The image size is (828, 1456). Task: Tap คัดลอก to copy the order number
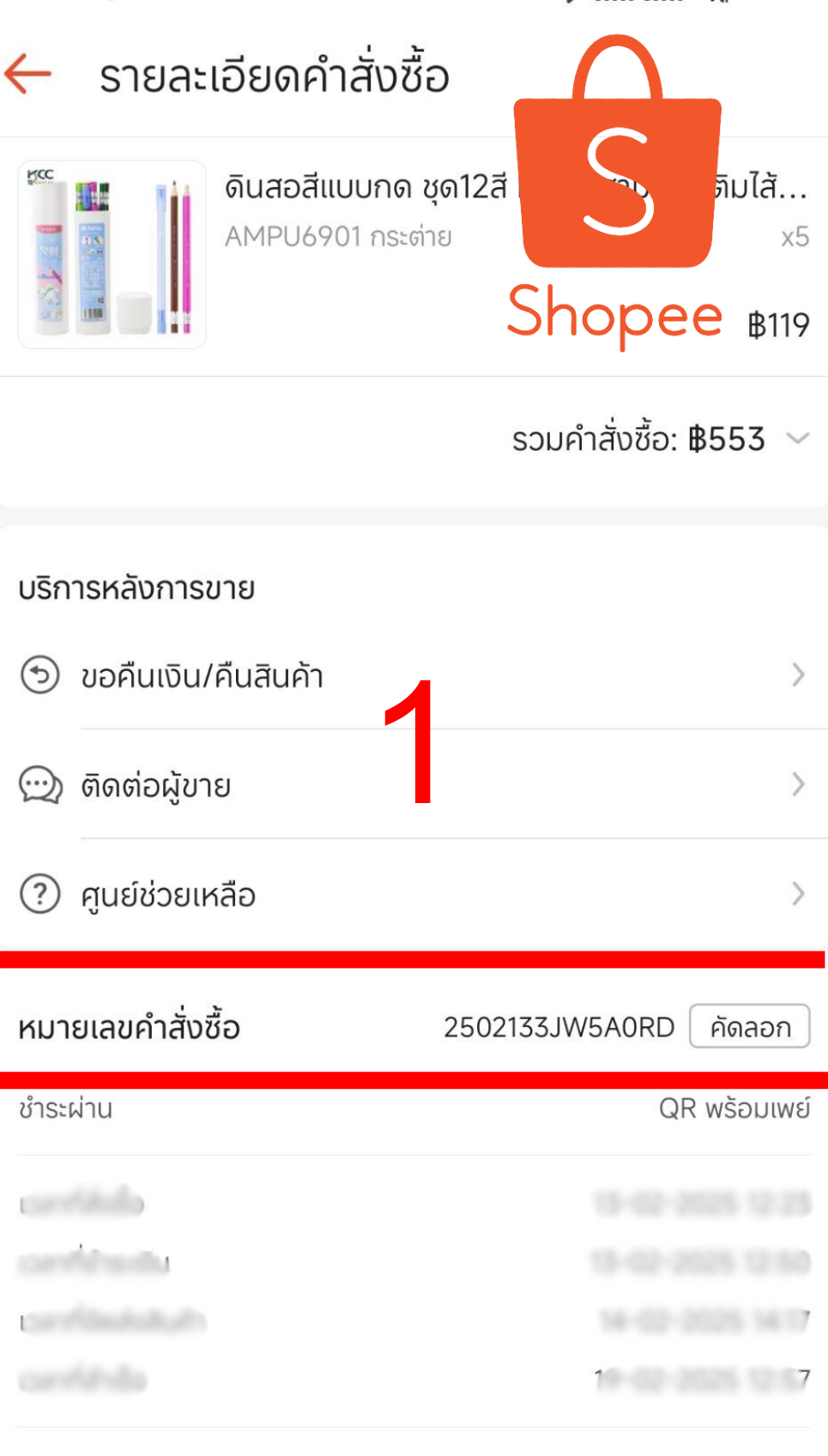(749, 1027)
